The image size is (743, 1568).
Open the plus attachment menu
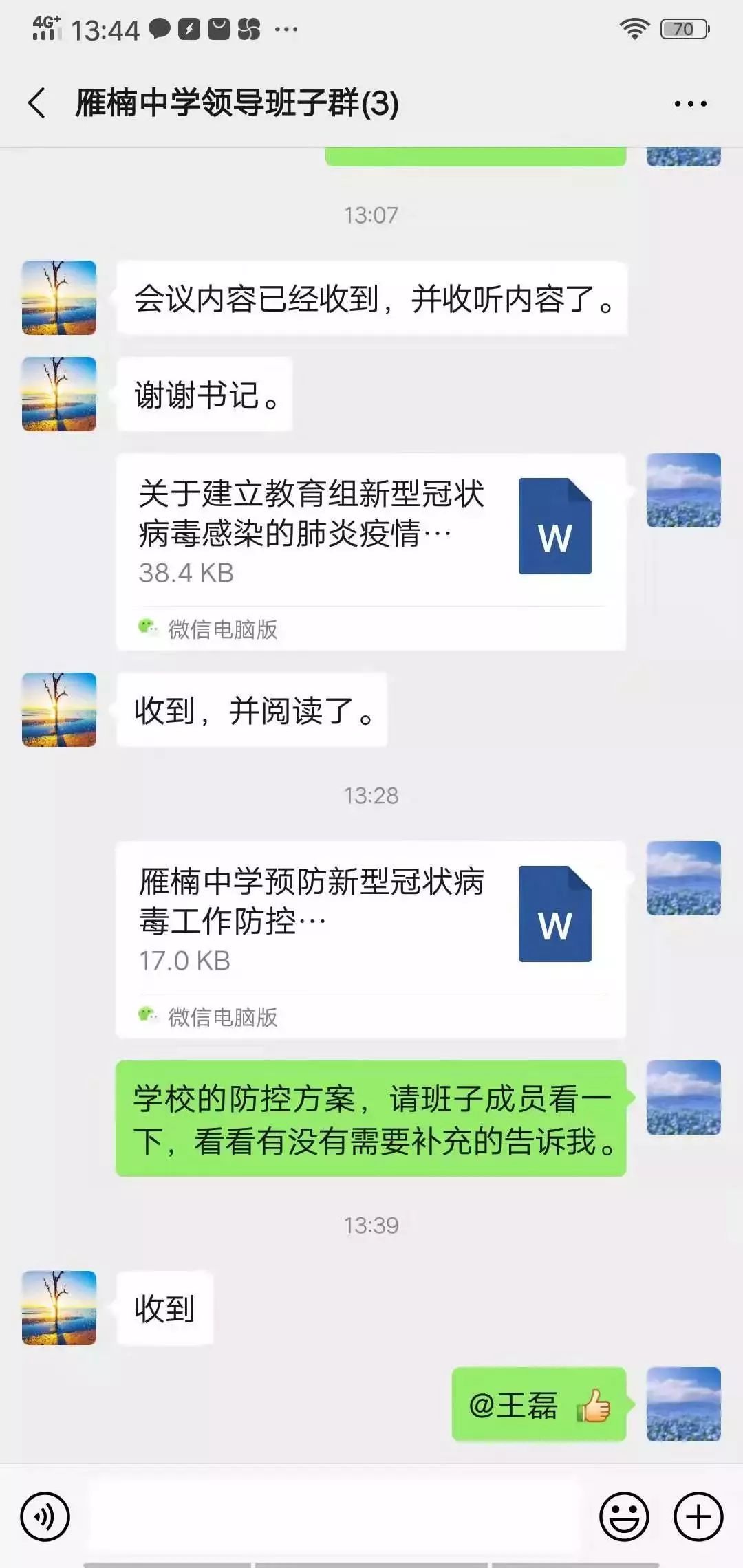698,1516
